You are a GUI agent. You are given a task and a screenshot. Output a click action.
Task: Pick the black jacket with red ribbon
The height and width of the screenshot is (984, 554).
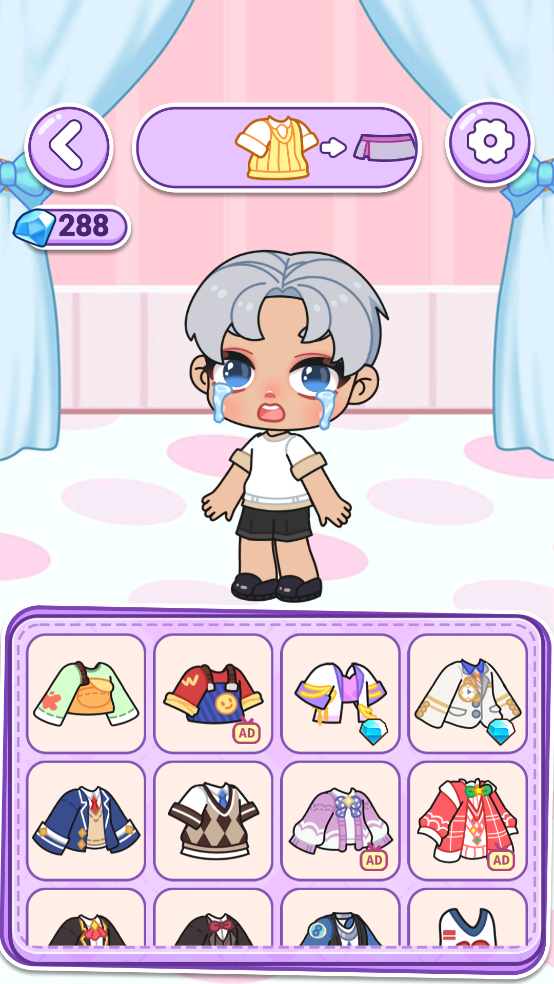point(86,919)
